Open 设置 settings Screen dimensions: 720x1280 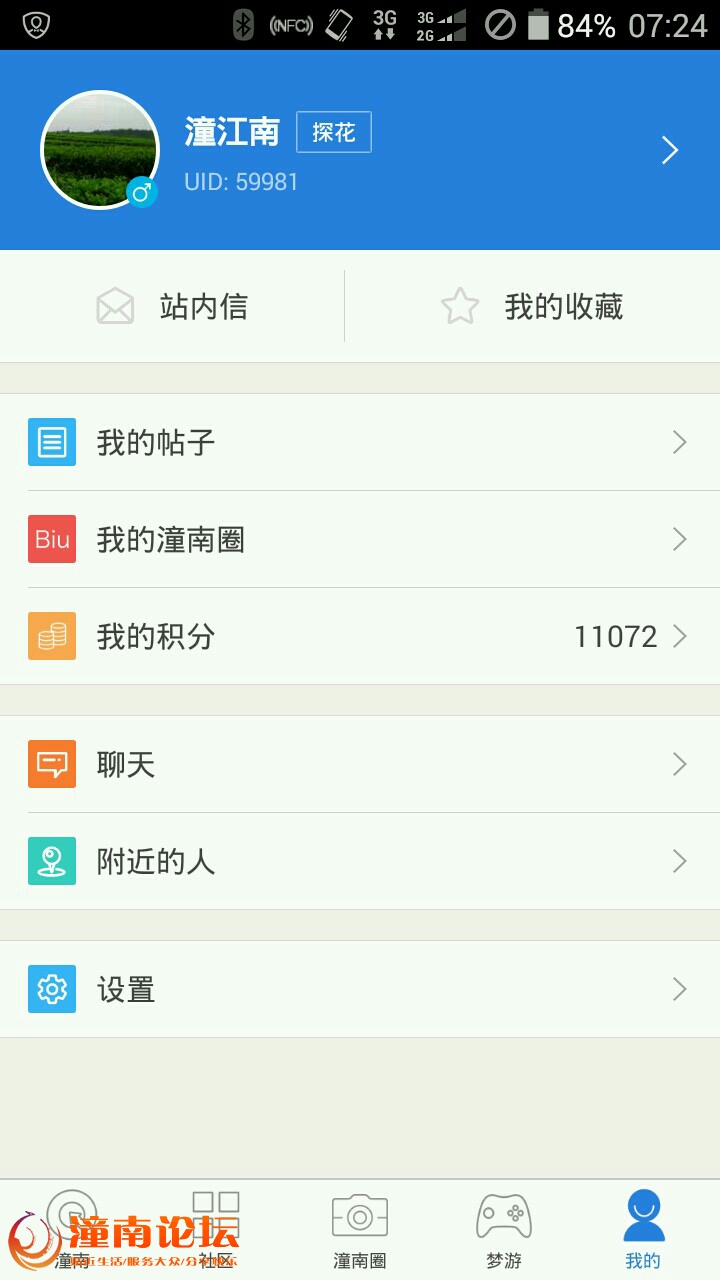(x=360, y=989)
